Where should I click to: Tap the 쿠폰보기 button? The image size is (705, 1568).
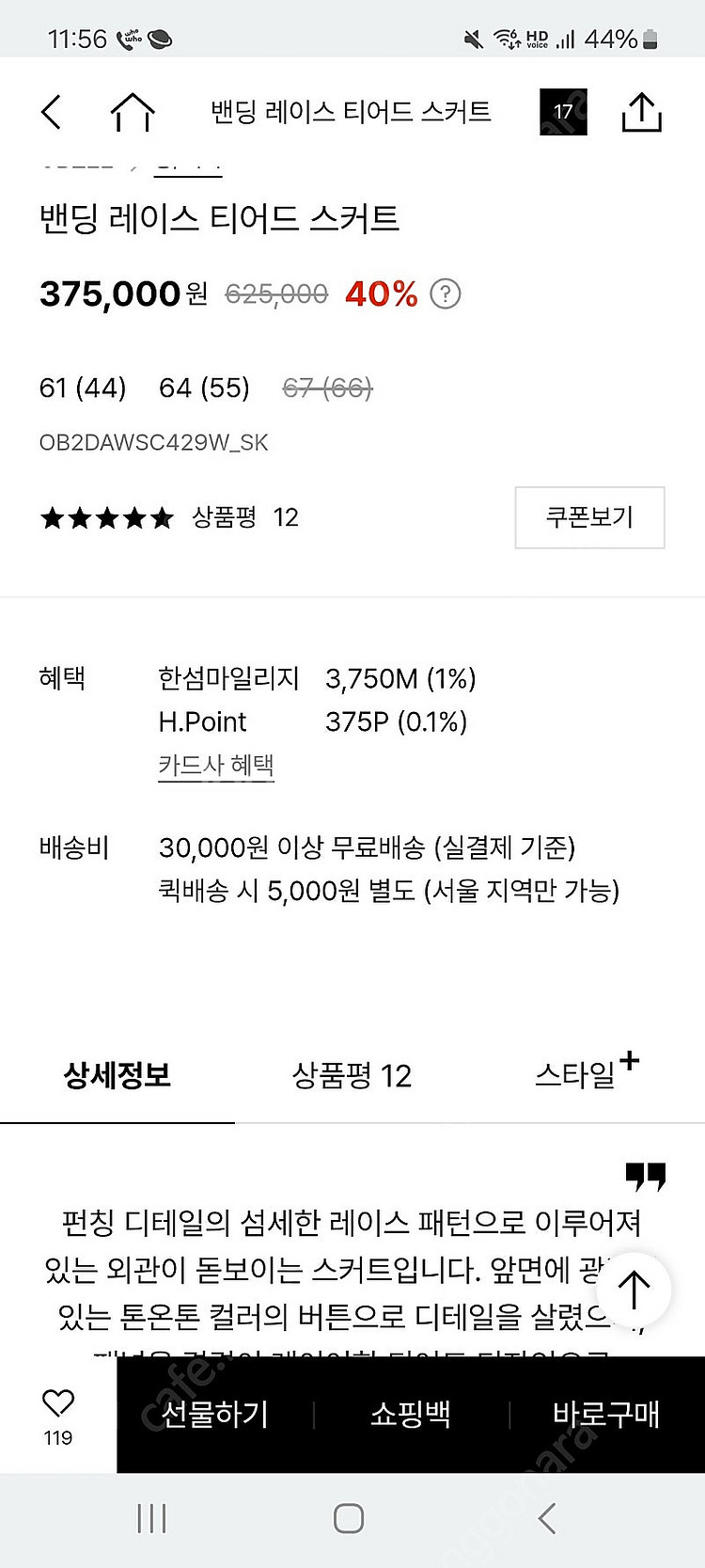589,517
